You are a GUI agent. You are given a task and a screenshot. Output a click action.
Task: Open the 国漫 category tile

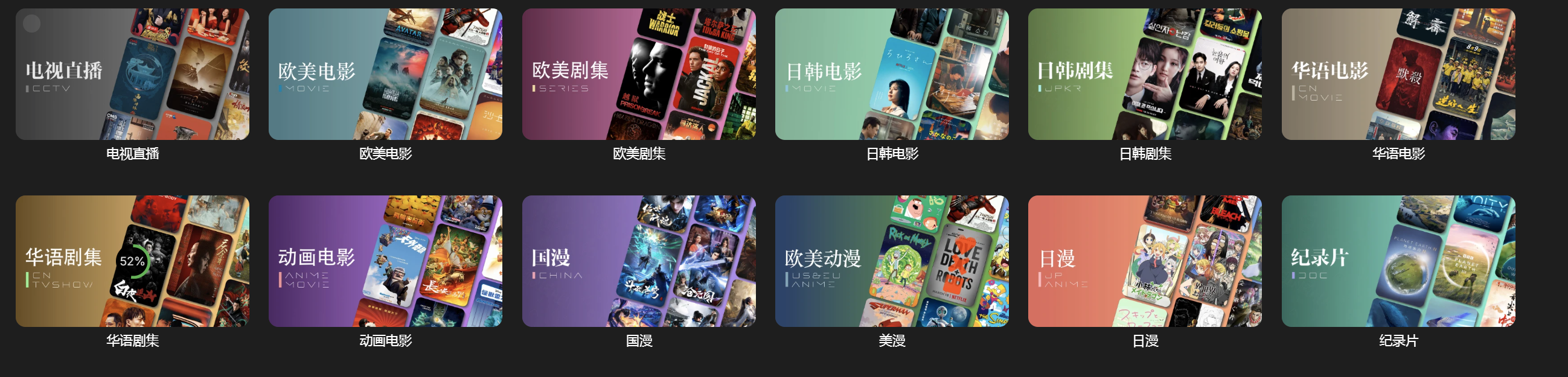(639, 261)
